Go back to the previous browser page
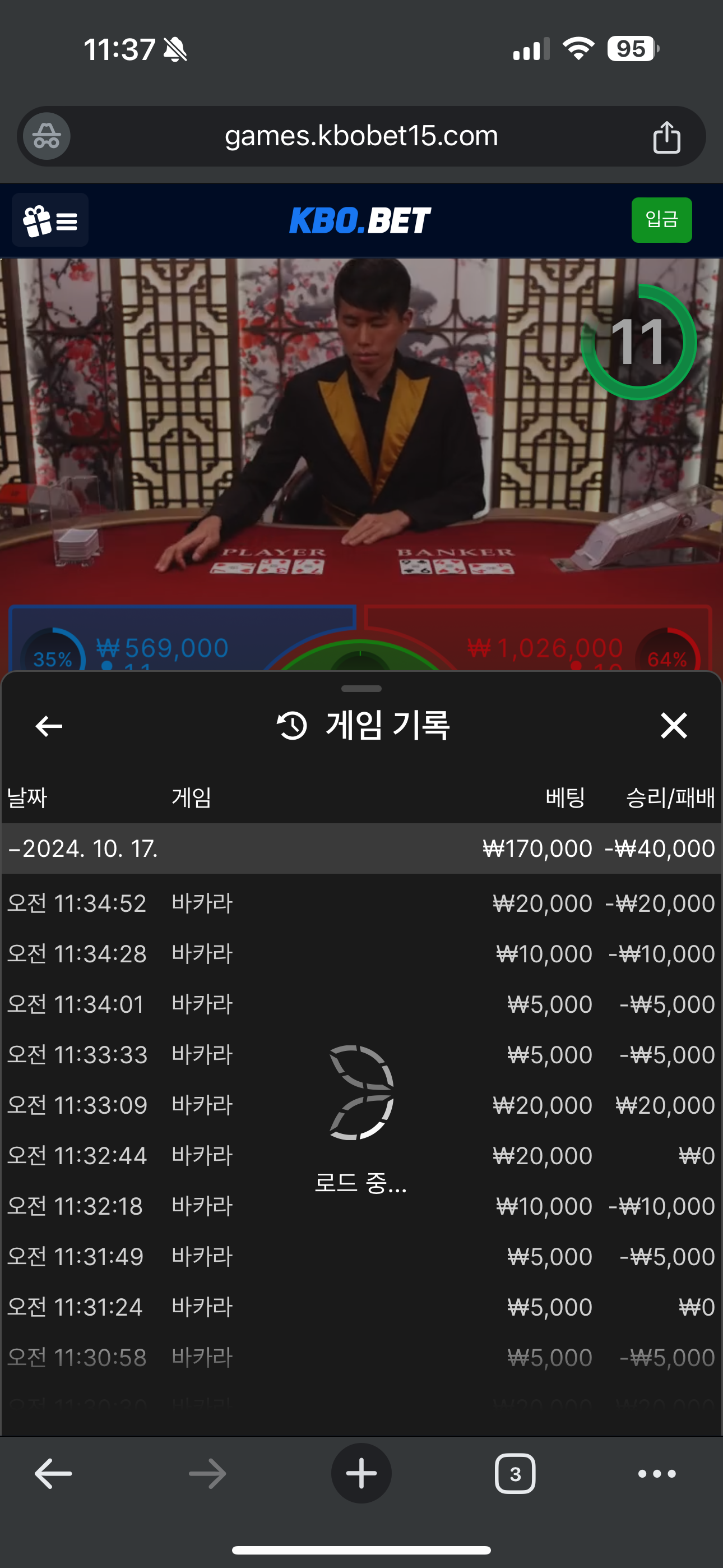Viewport: 723px width, 1568px height. pos(54,1474)
